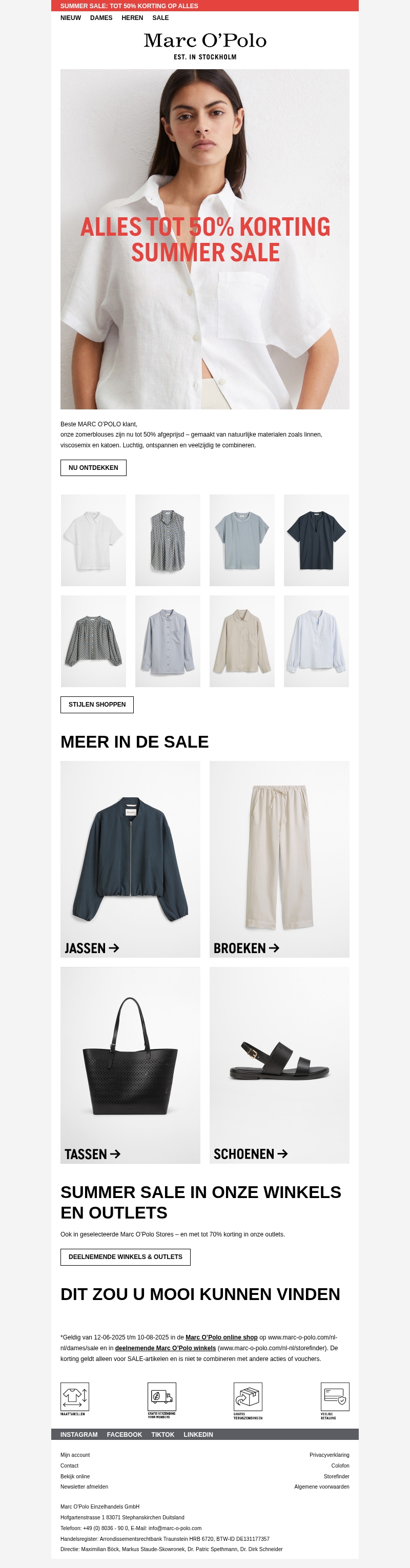Open the BROEKEN category tile

(279, 859)
